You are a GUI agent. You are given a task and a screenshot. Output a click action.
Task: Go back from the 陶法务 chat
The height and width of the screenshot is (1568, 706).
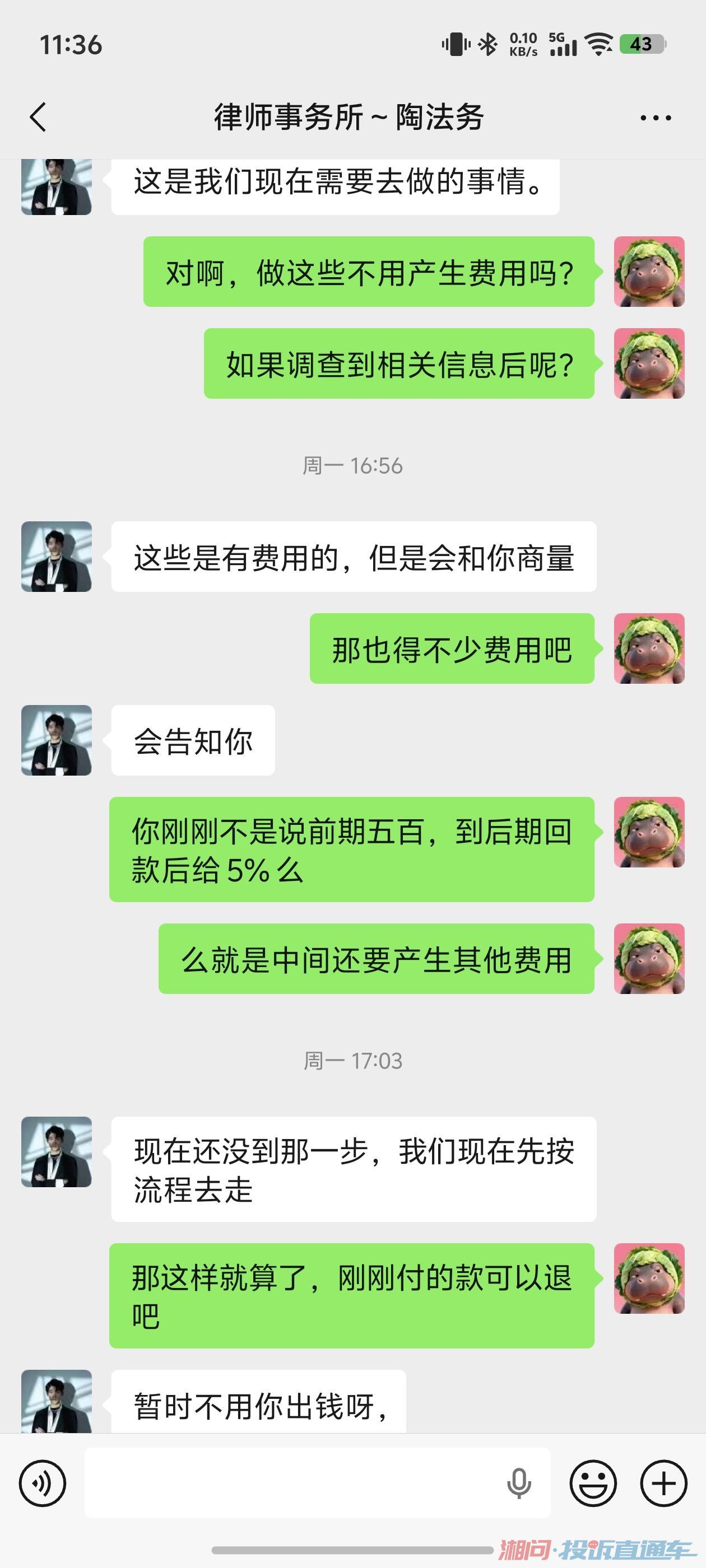[38, 117]
